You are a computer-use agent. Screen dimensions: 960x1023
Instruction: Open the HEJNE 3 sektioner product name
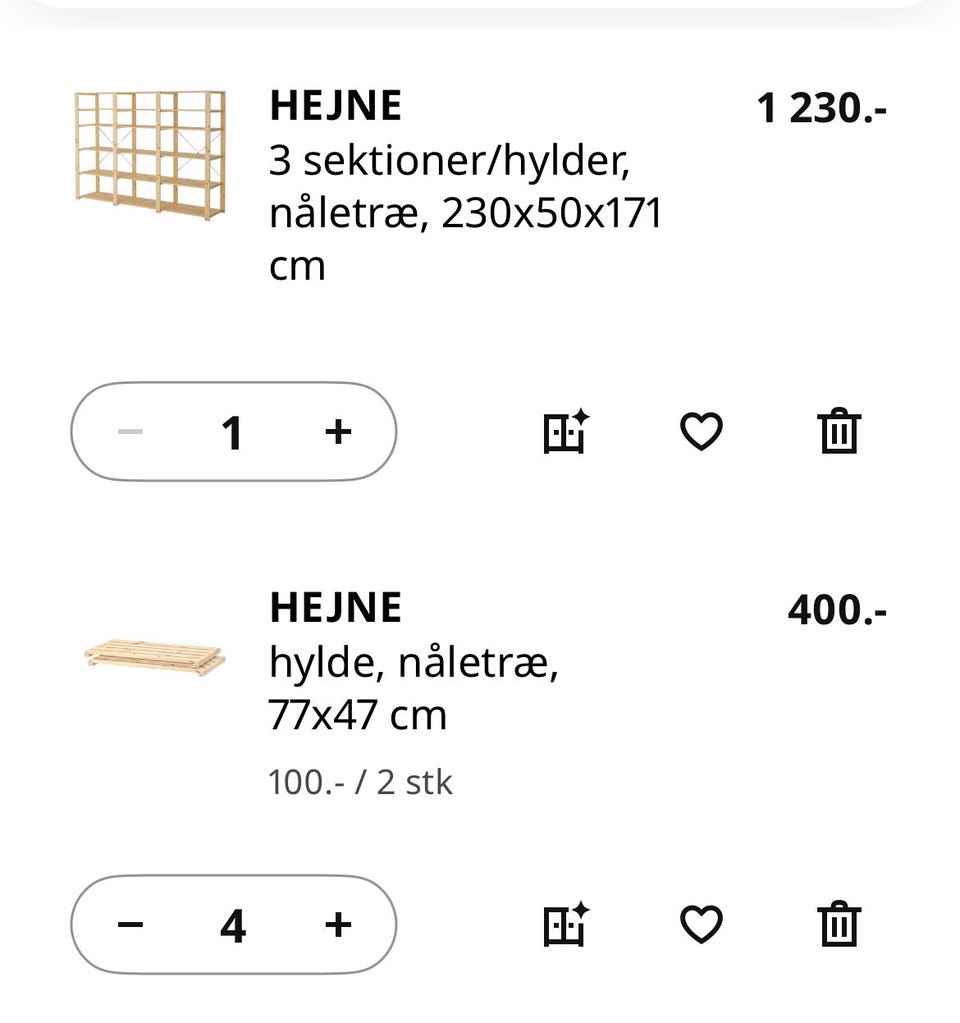[335, 104]
